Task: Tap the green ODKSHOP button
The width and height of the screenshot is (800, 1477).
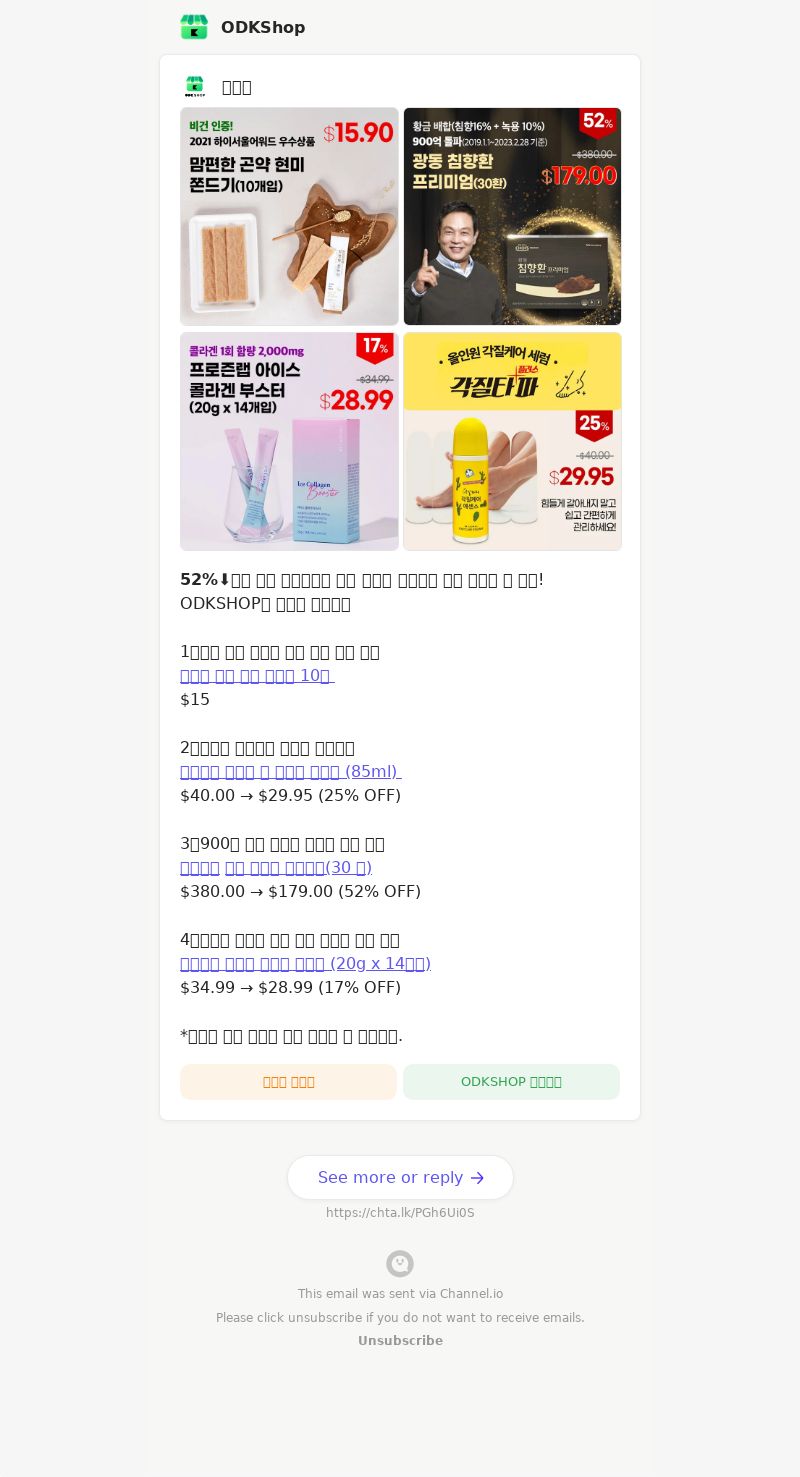Action: [x=511, y=1082]
